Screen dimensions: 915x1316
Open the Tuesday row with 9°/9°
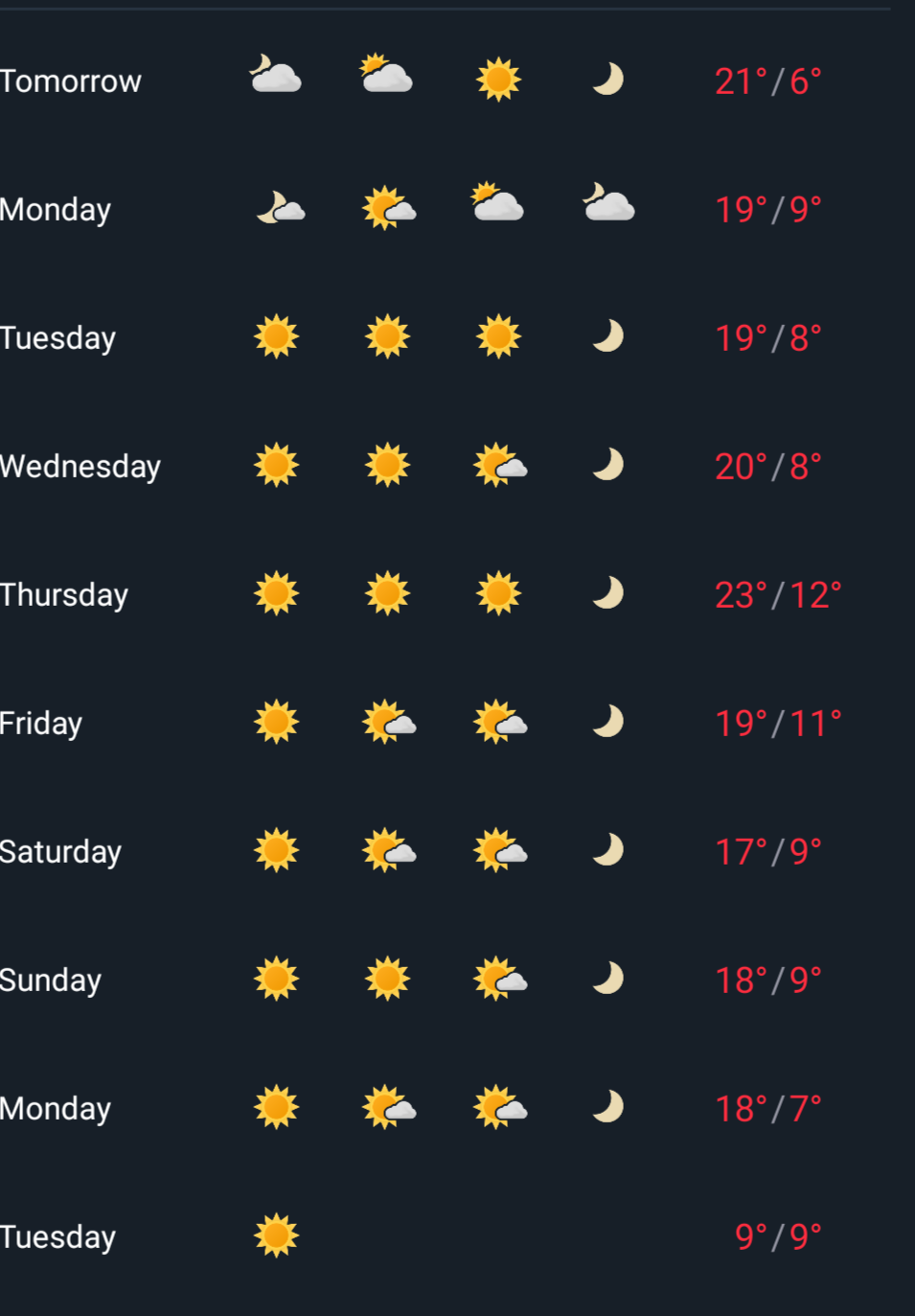(x=57, y=1237)
